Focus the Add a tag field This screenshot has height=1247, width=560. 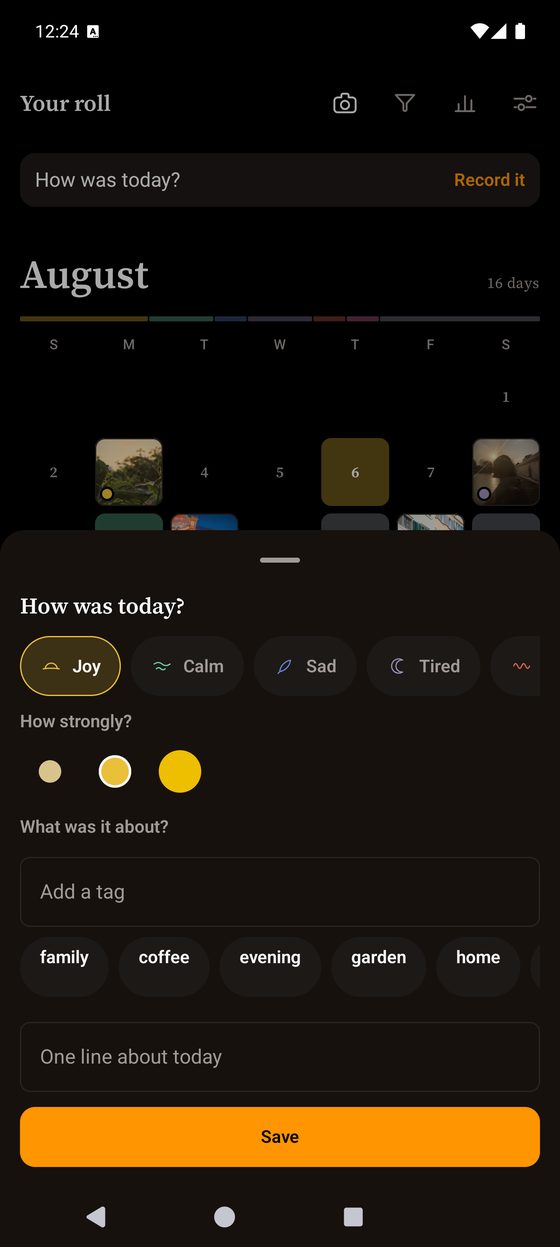[x=280, y=892]
